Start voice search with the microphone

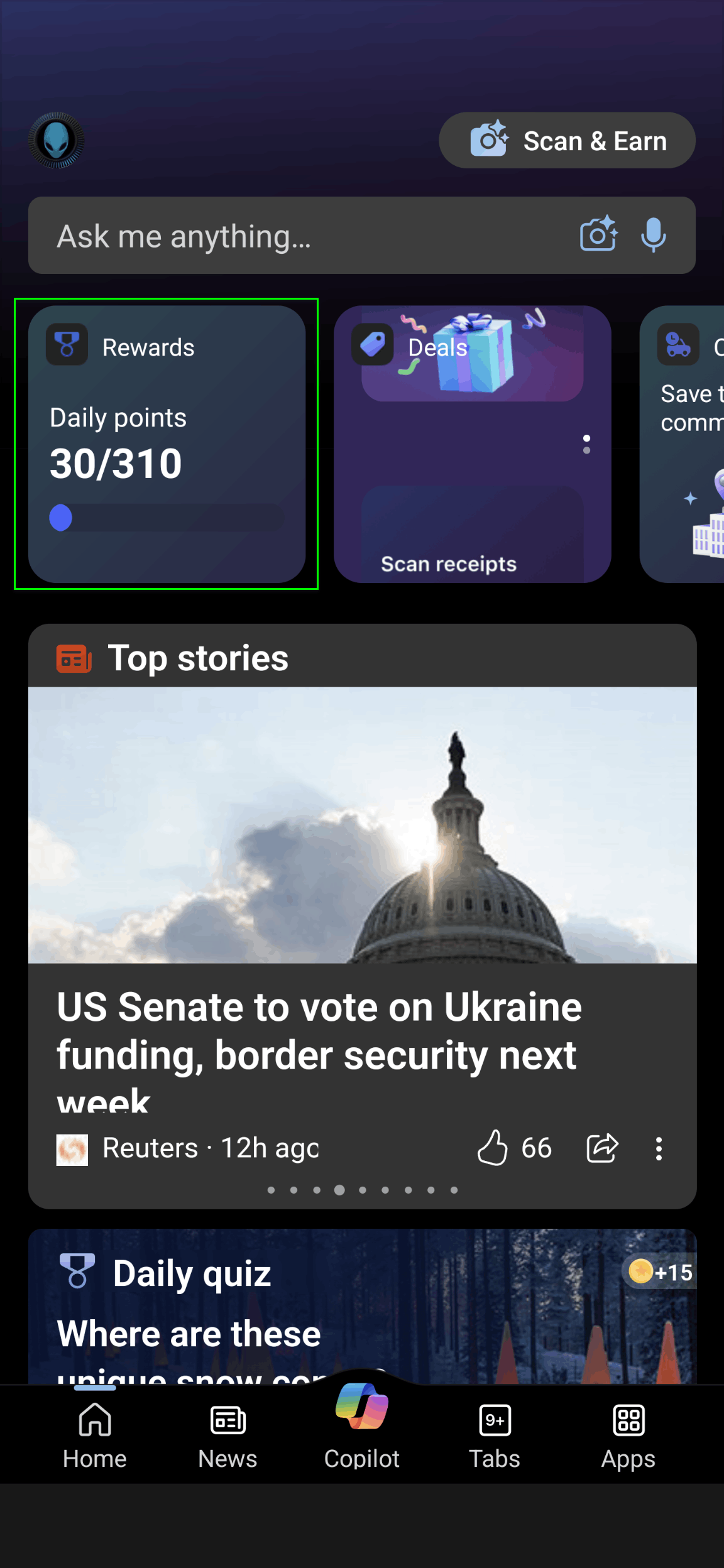point(654,235)
